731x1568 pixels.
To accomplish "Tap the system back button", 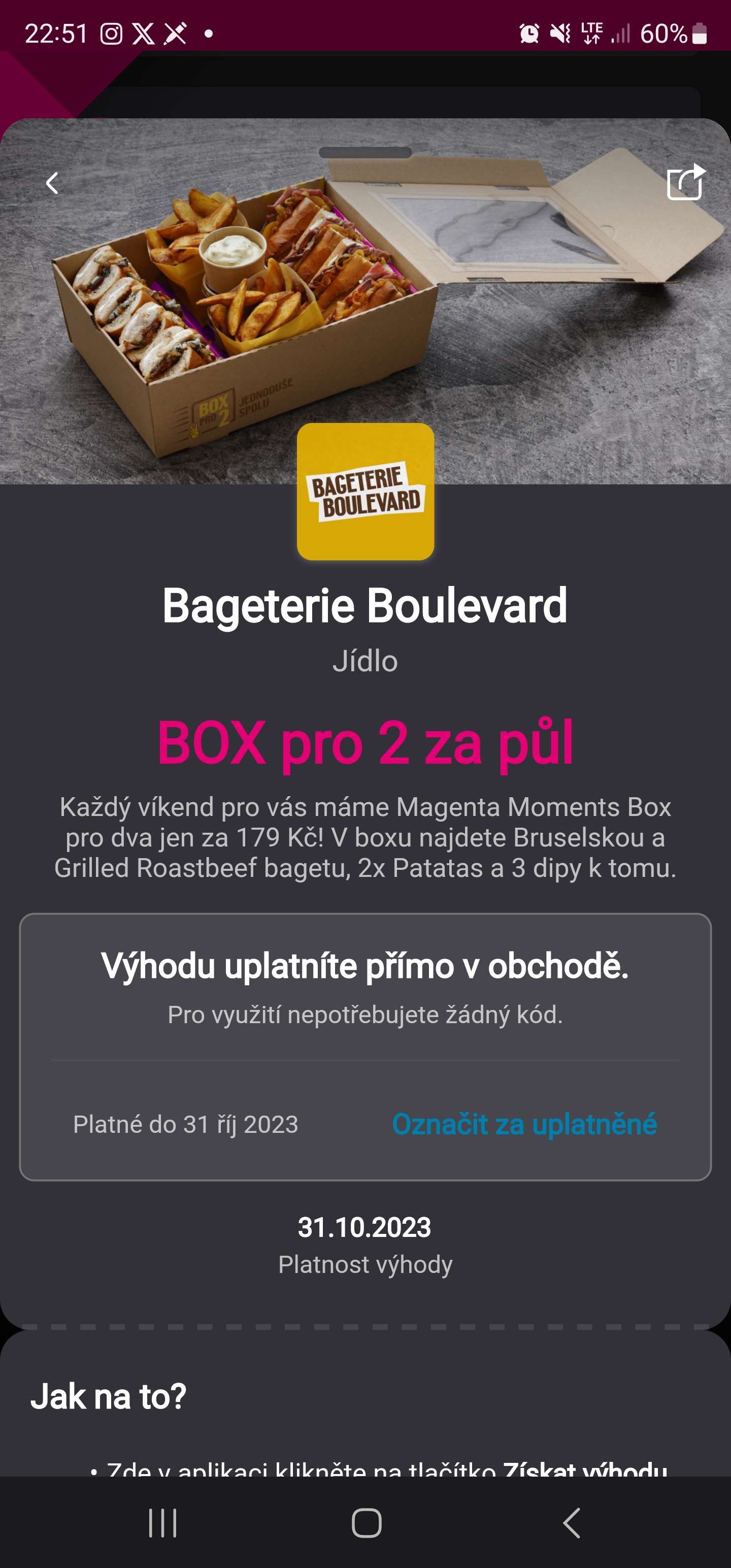I will [x=571, y=1523].
